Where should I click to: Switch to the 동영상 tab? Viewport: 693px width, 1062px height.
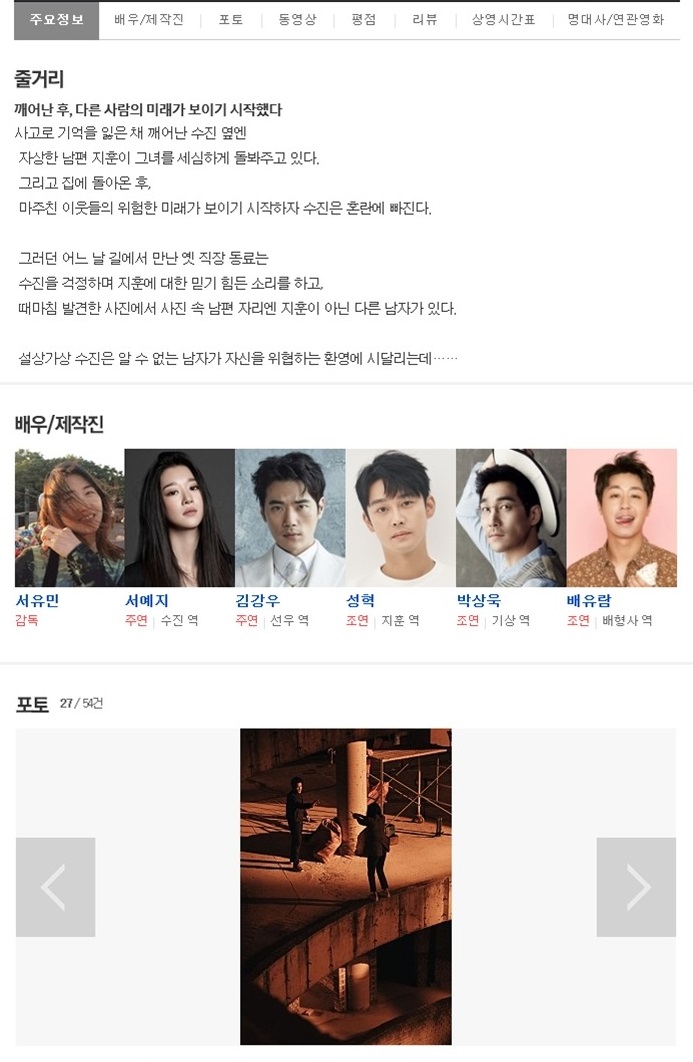click(297, 20)
